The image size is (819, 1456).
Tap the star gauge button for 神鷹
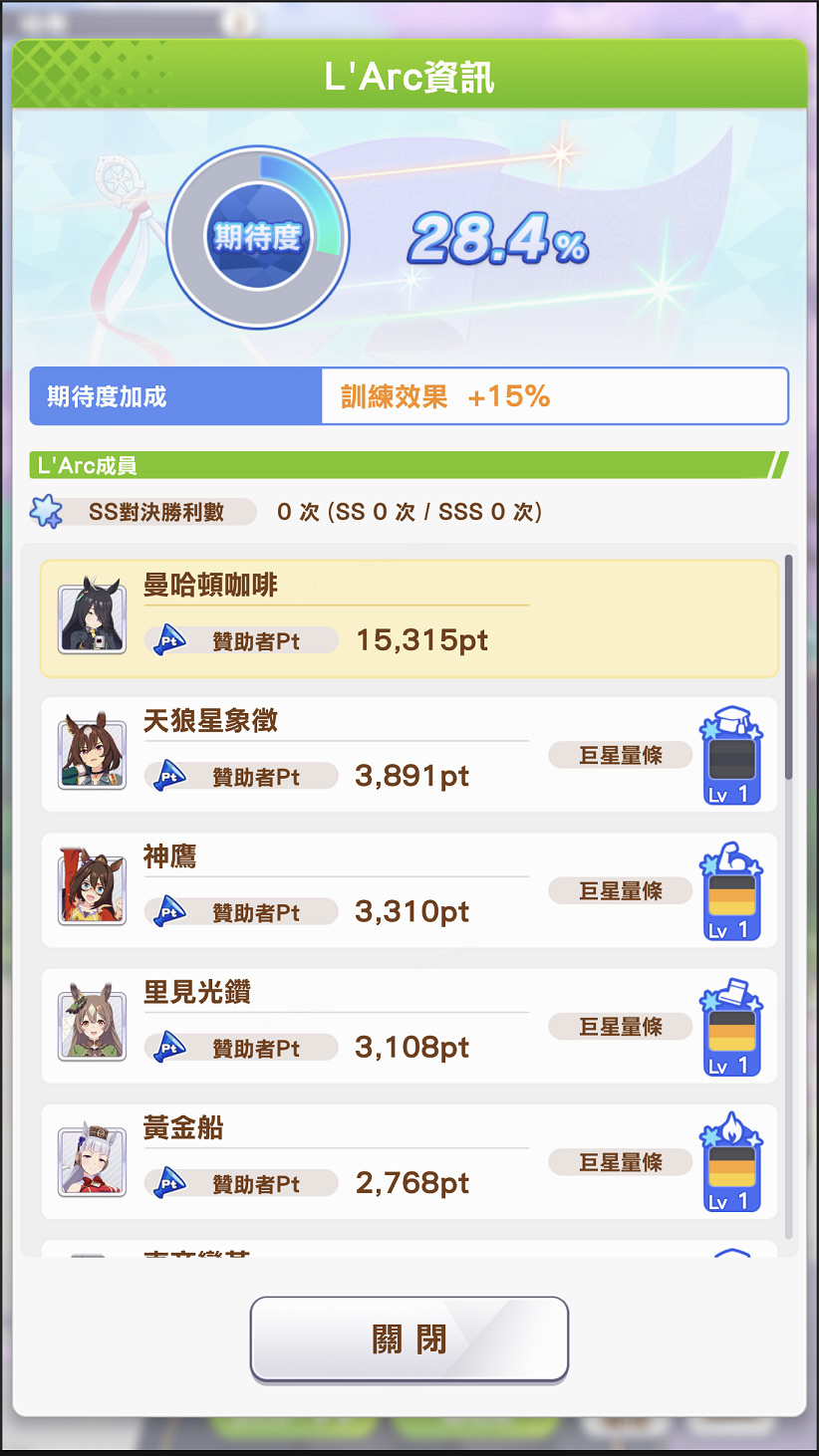click(621, 891)
